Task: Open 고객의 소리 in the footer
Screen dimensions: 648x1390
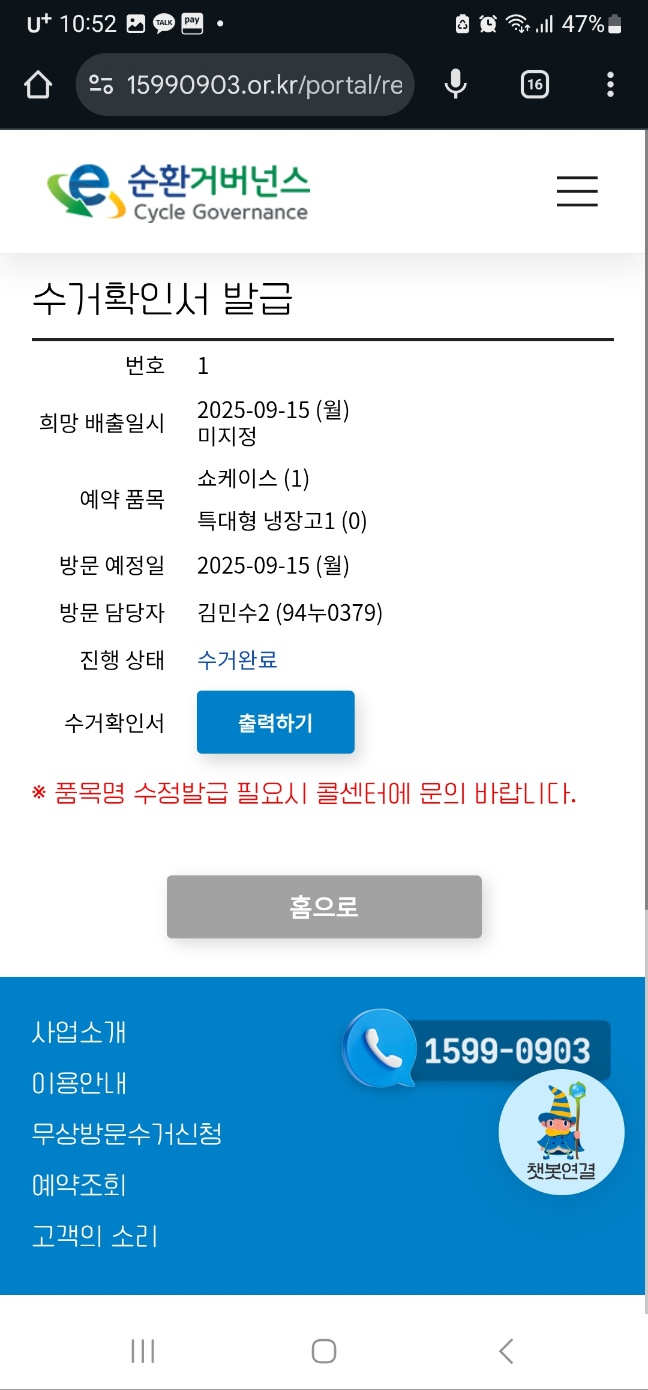Action: pos(95,1237)
